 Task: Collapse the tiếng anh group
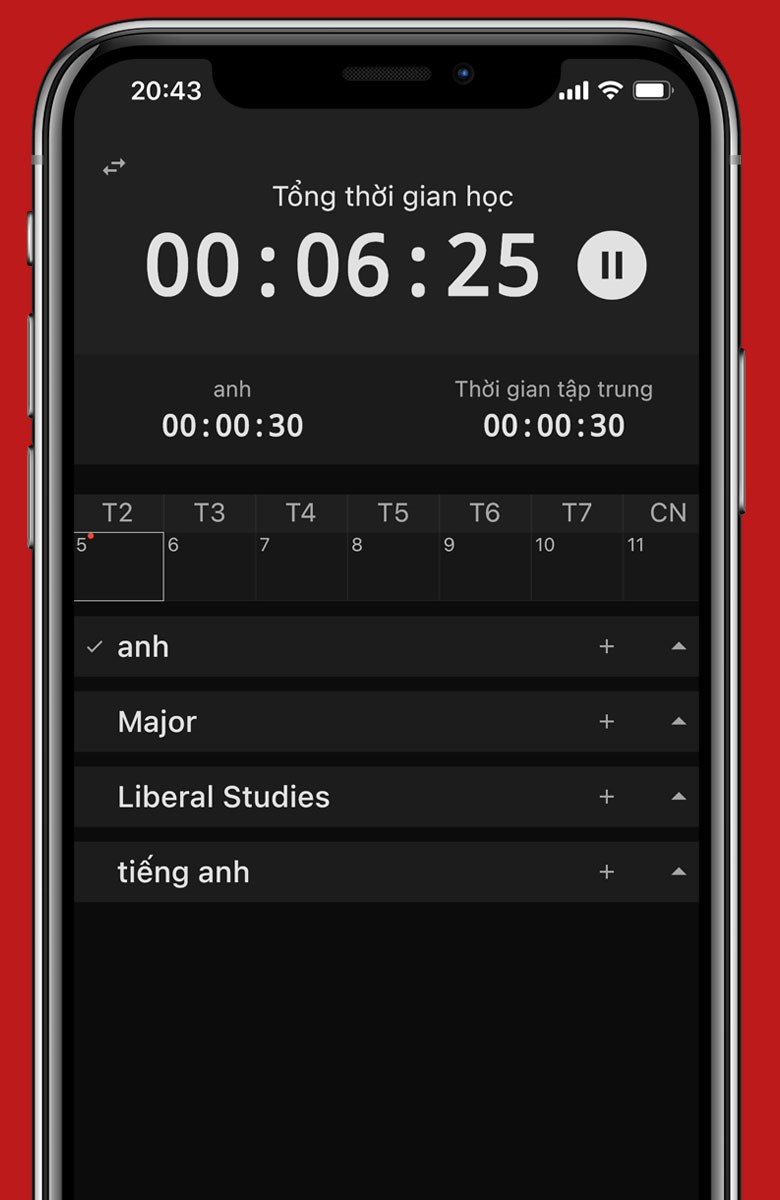tap(679, 872)
